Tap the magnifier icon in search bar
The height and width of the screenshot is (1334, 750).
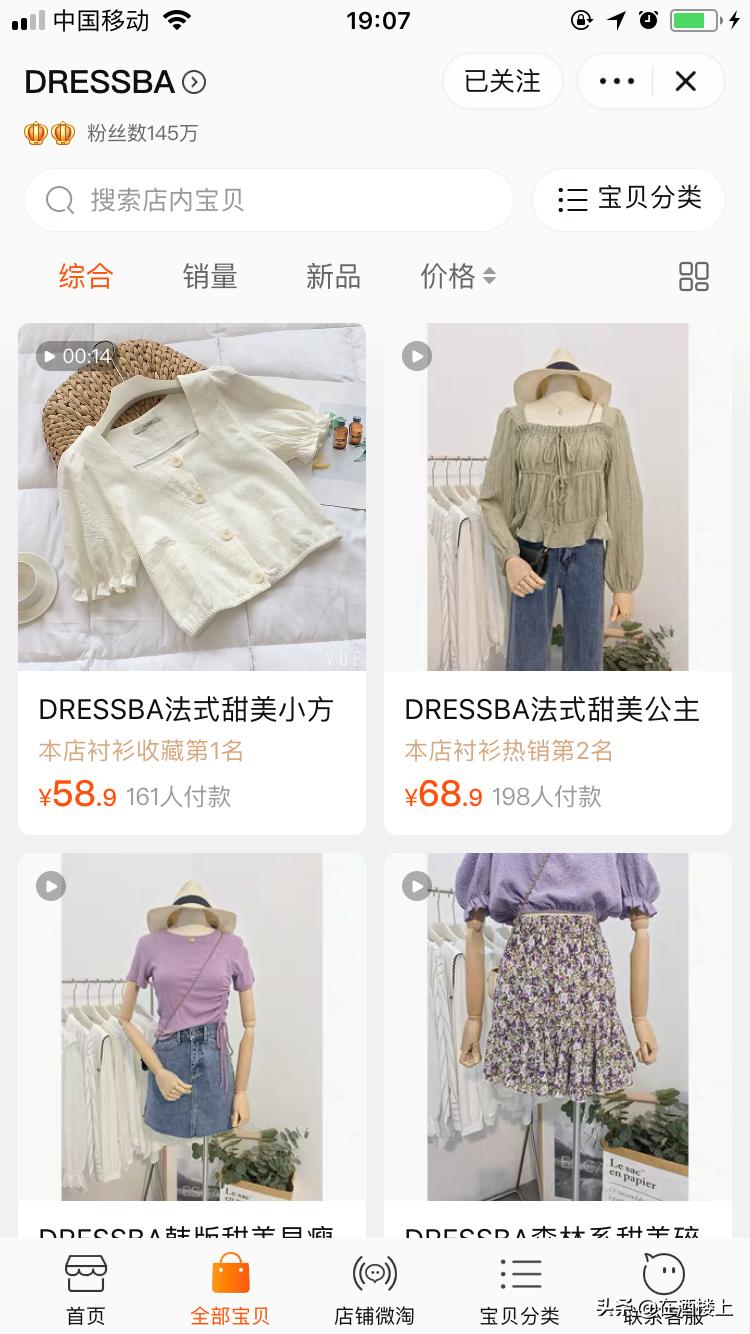point(60,200)
